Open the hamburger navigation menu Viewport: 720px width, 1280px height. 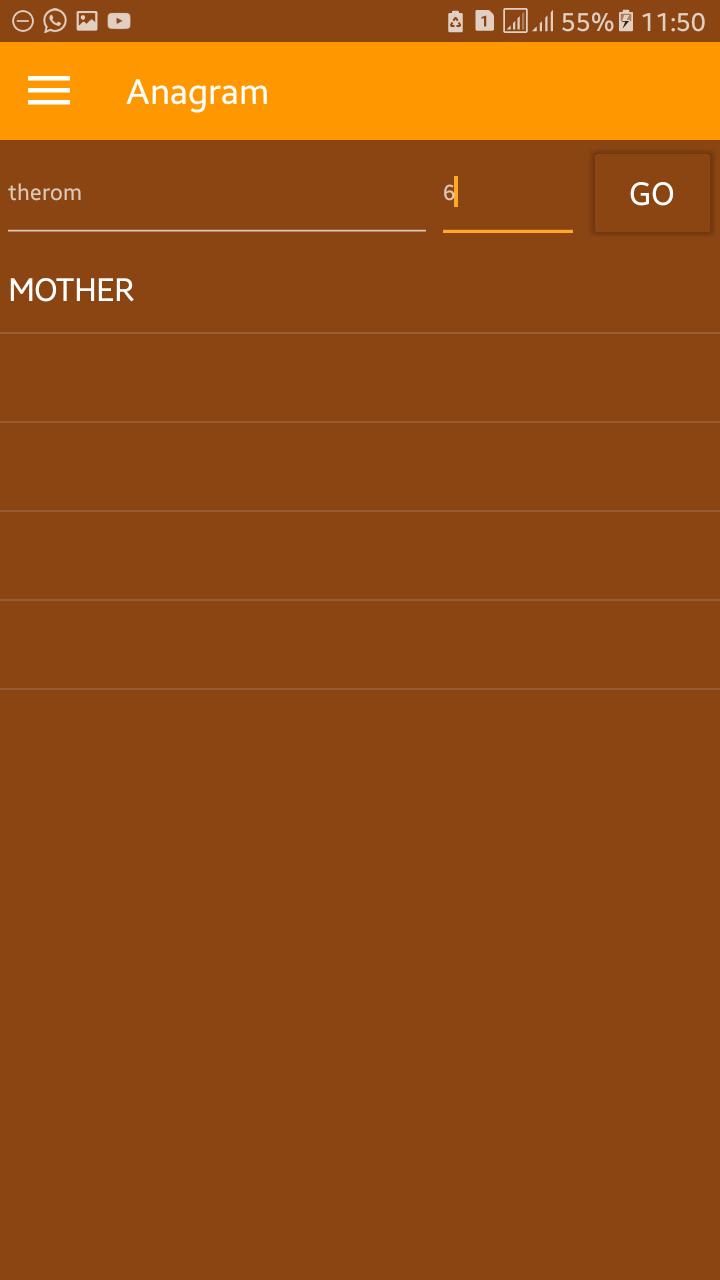pos(49,91)
